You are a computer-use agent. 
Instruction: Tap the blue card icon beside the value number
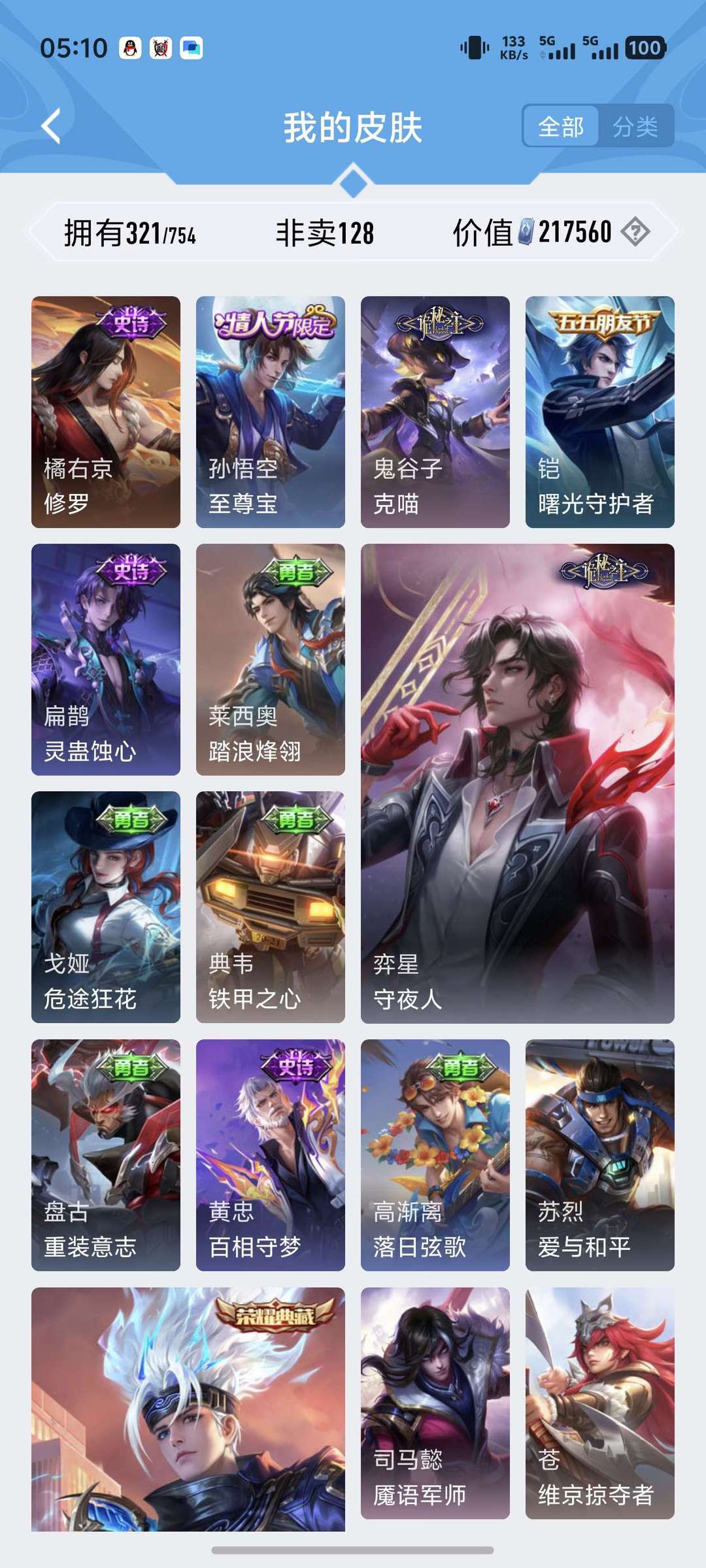(x=524, y=231)
